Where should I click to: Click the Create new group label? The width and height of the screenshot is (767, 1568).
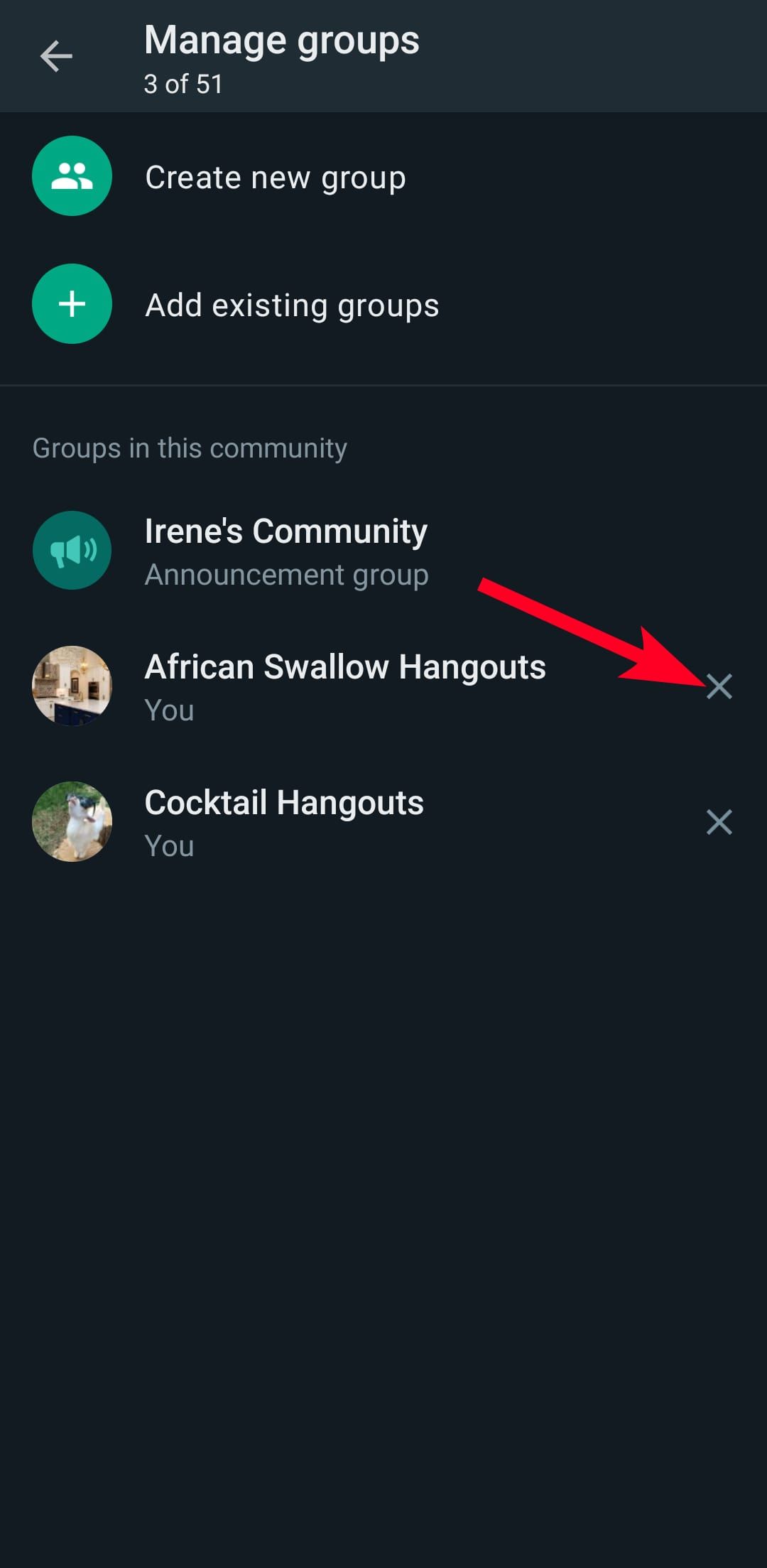pyautogui.click(x=276, y=178)
